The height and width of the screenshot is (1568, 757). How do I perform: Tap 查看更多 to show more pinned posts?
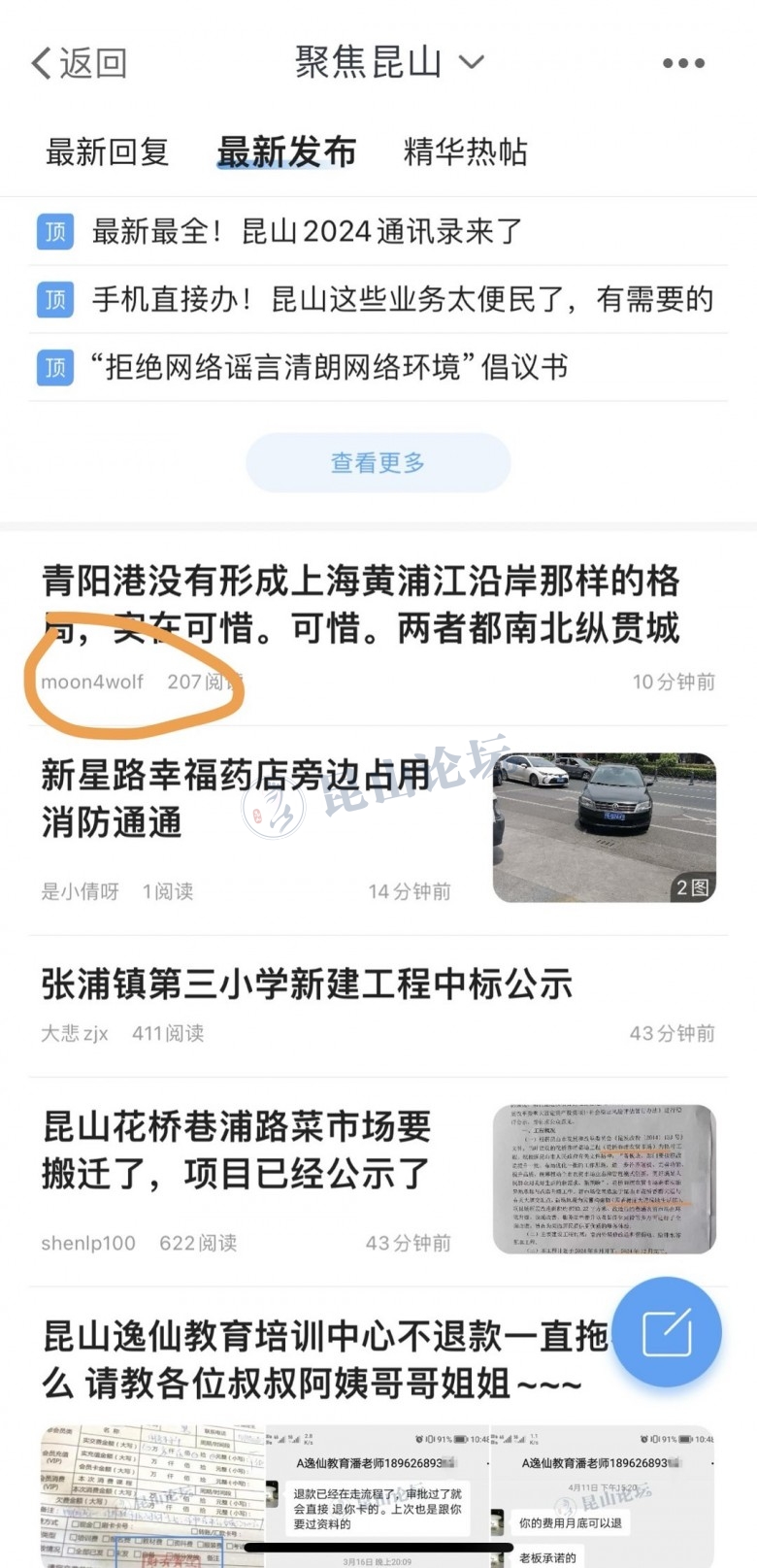[x=378, y=463]
